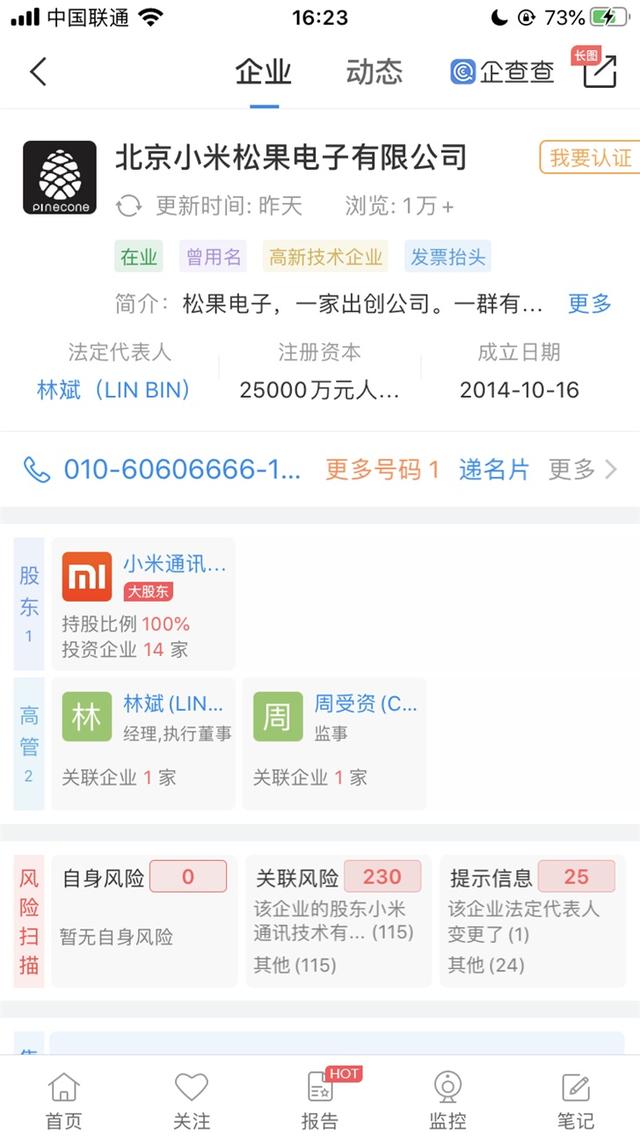Expand company intro with 更多
The height and width of the screenshot is (1138, 640).
coord(589,304)
